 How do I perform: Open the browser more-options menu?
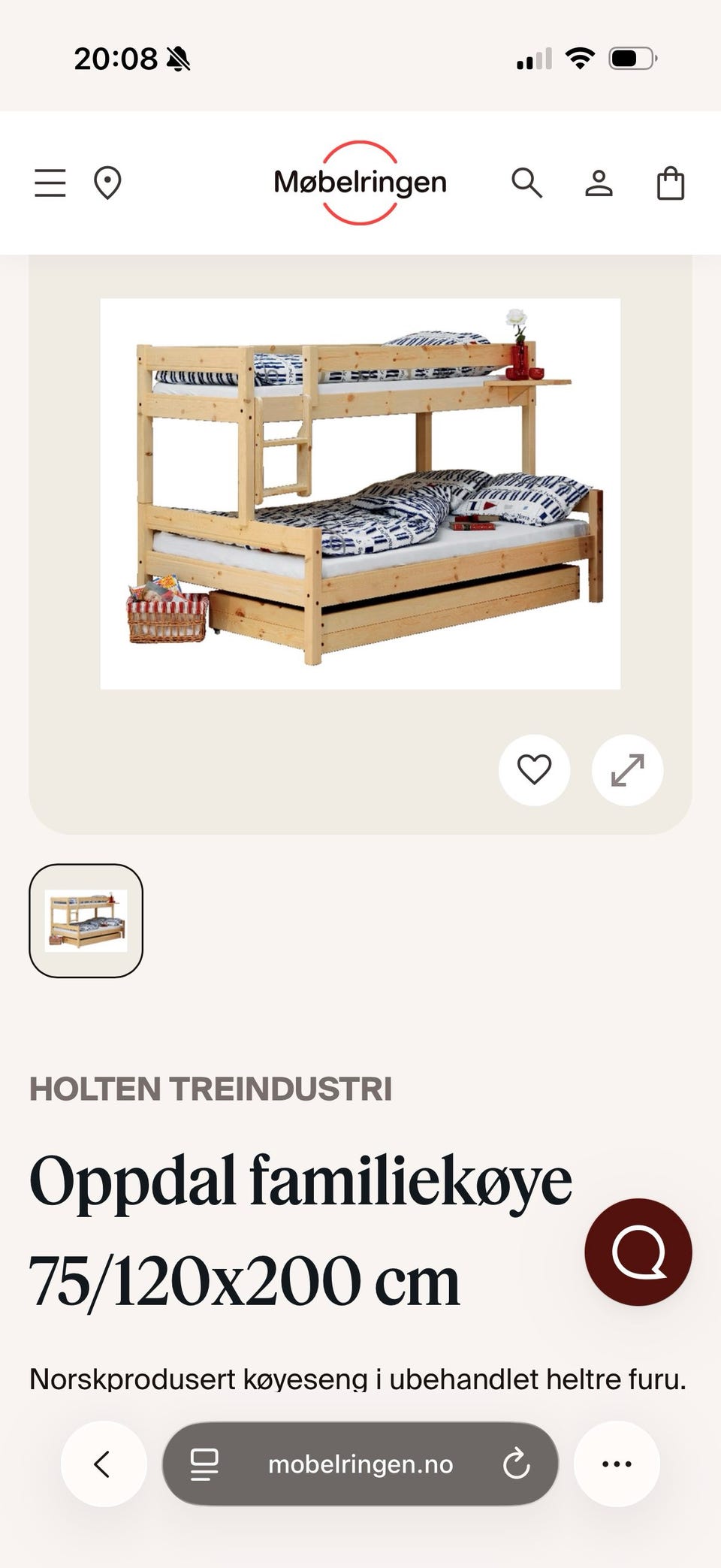tap(616, 1464)
